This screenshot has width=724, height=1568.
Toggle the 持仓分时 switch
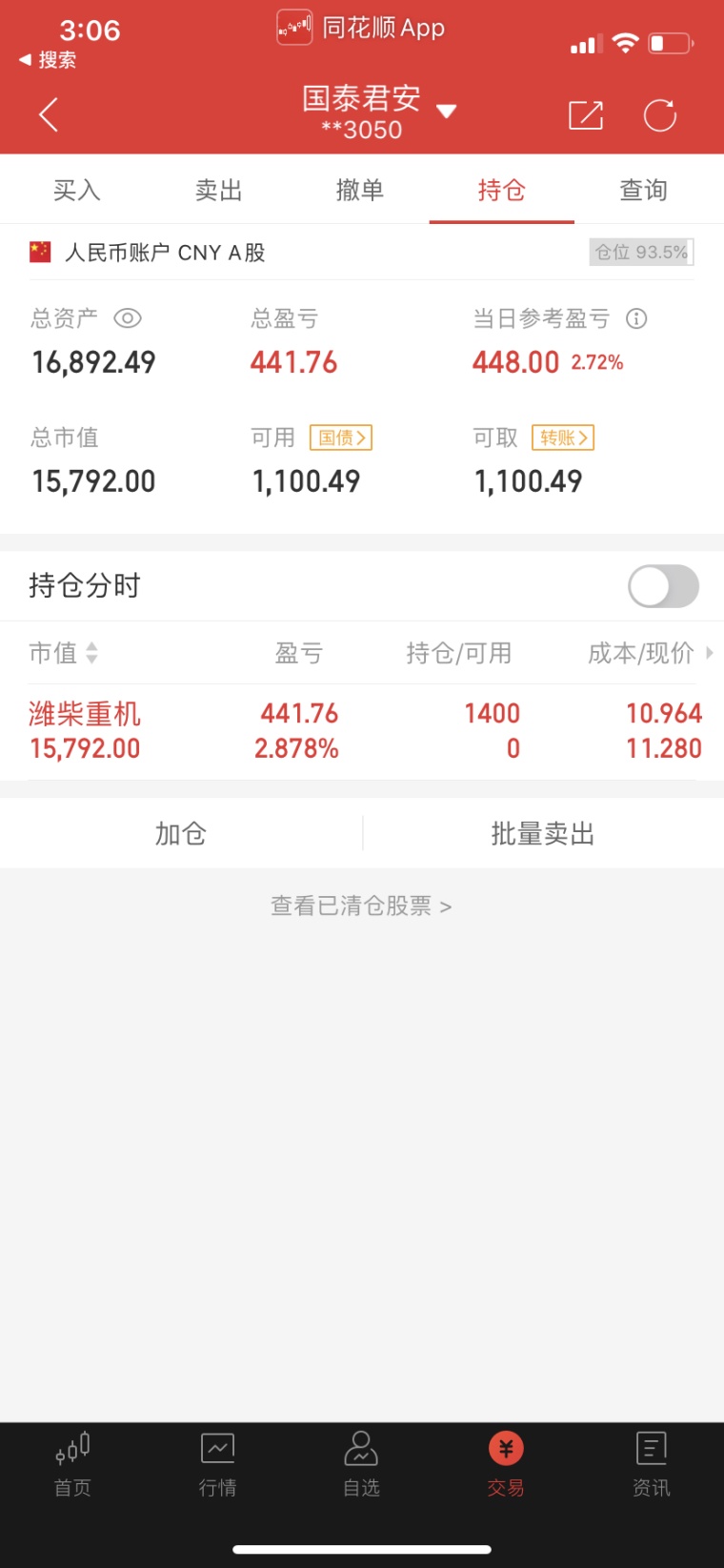pos(664,586)
